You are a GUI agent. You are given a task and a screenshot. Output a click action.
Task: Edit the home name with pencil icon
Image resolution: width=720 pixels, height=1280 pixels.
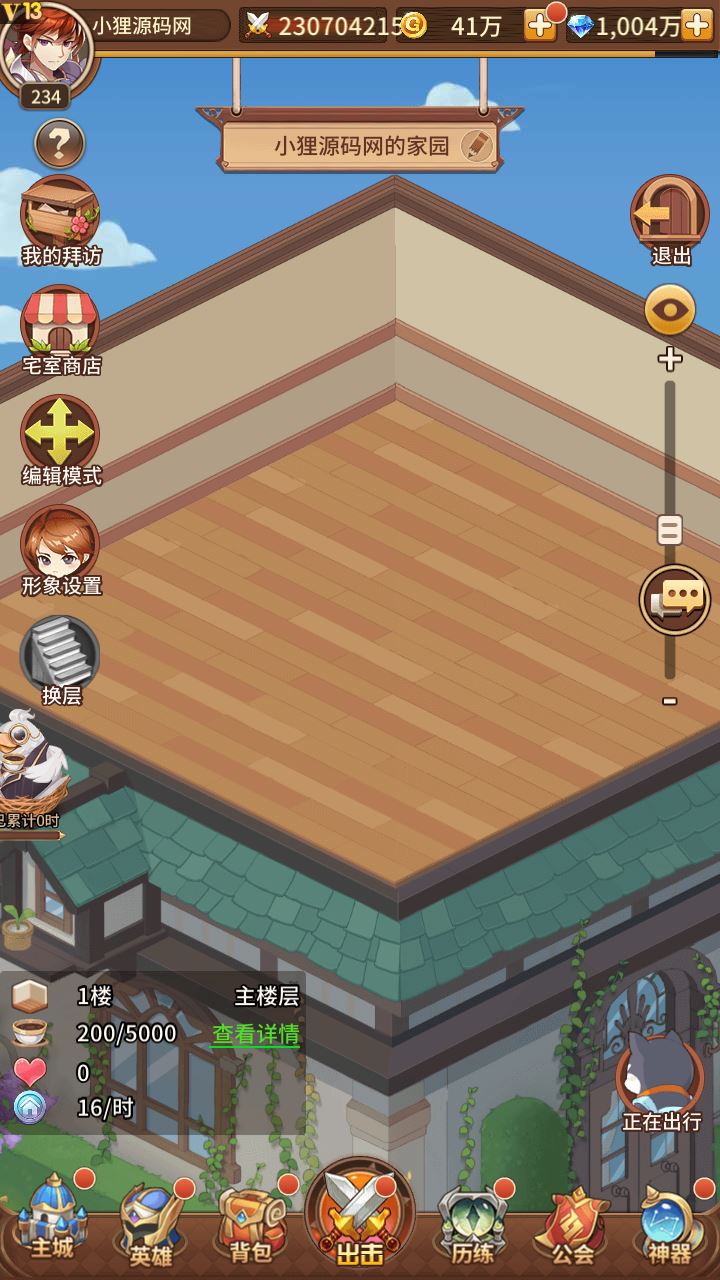(478, 146)
